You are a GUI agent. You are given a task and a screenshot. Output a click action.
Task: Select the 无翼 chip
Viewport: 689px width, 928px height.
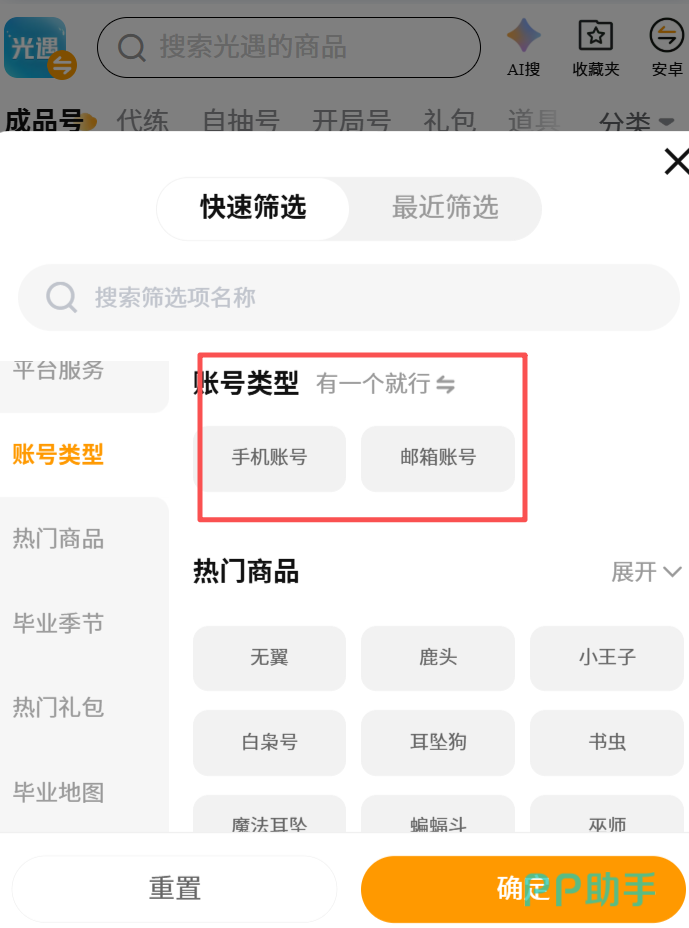click(269, 658)
